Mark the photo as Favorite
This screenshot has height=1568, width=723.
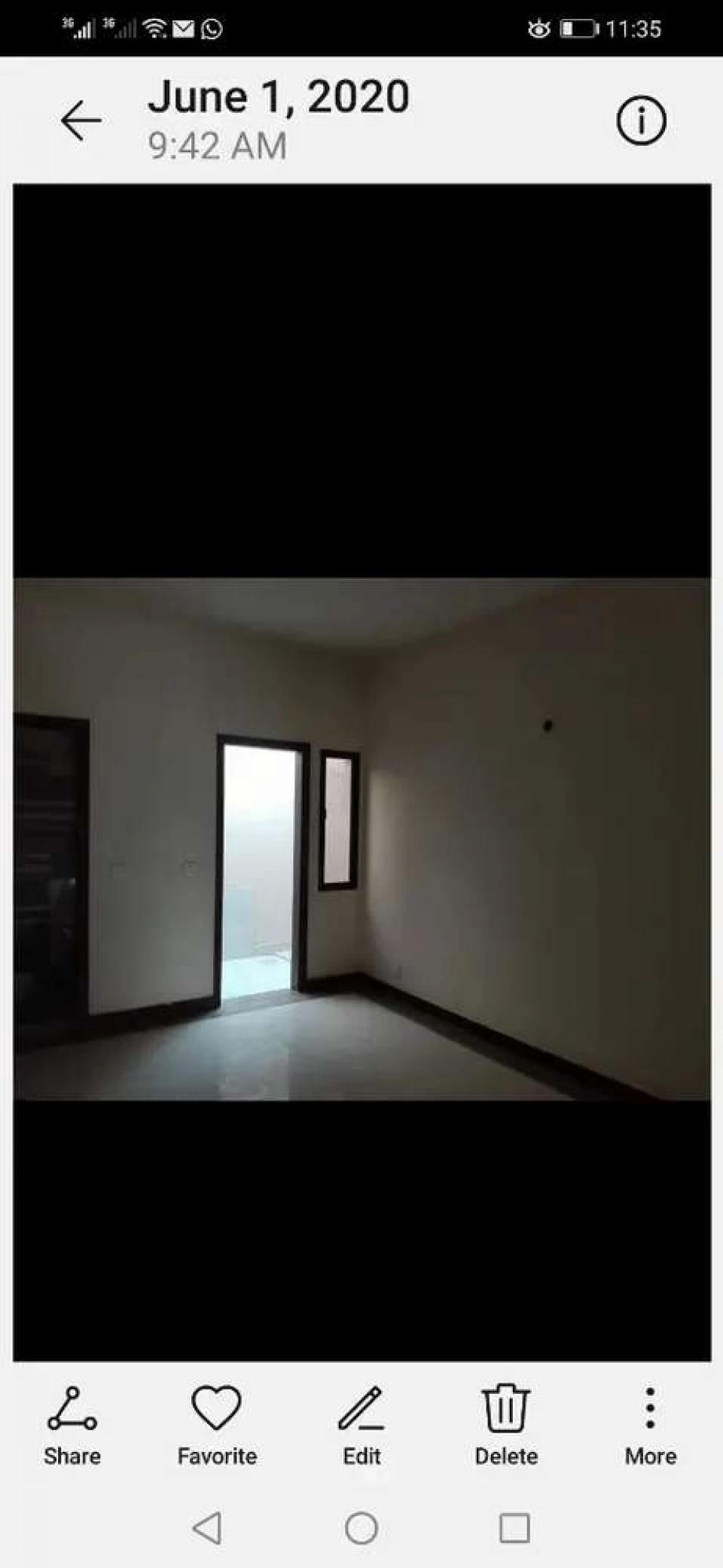click(x=217, y=1426)
